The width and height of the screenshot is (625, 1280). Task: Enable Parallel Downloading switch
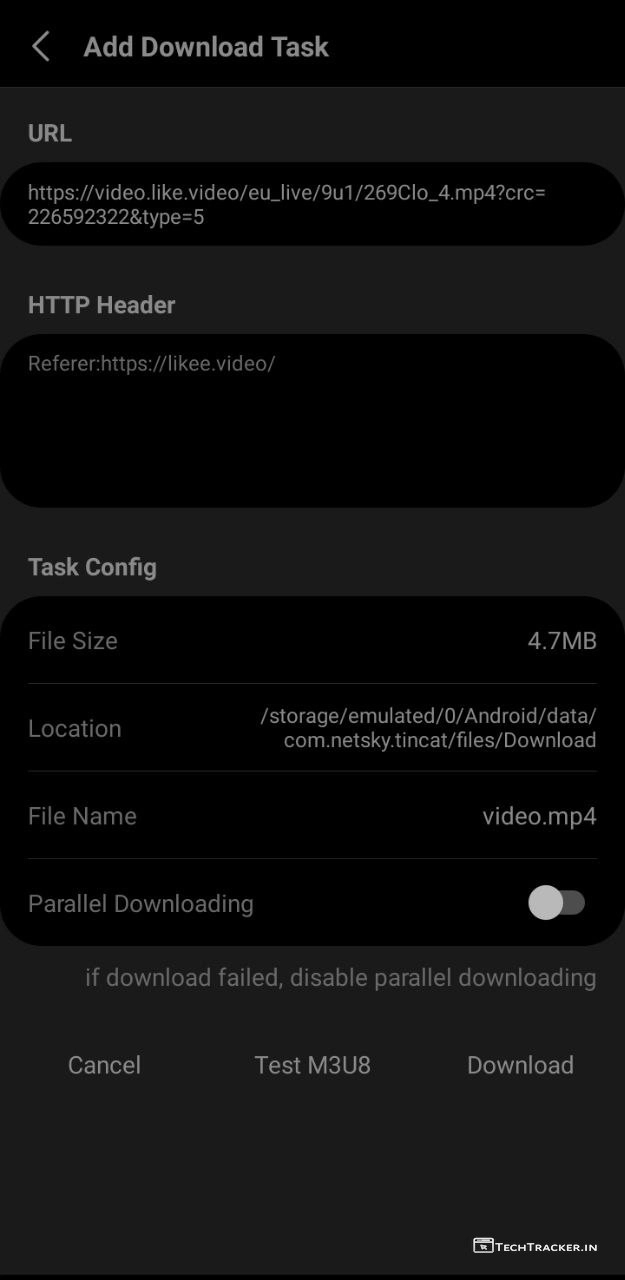coord(556,903)
